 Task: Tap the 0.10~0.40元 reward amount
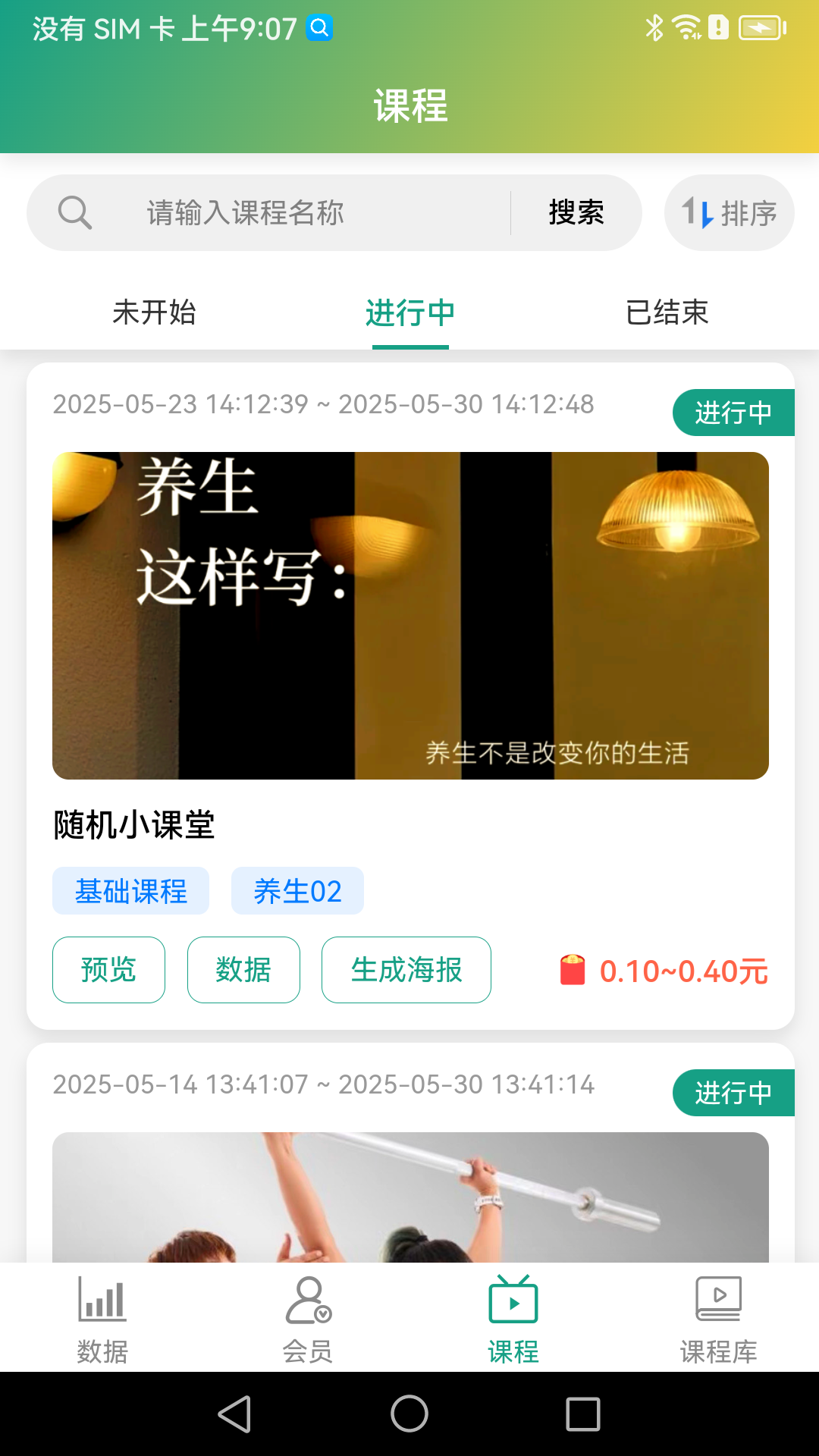click(682, 971)
